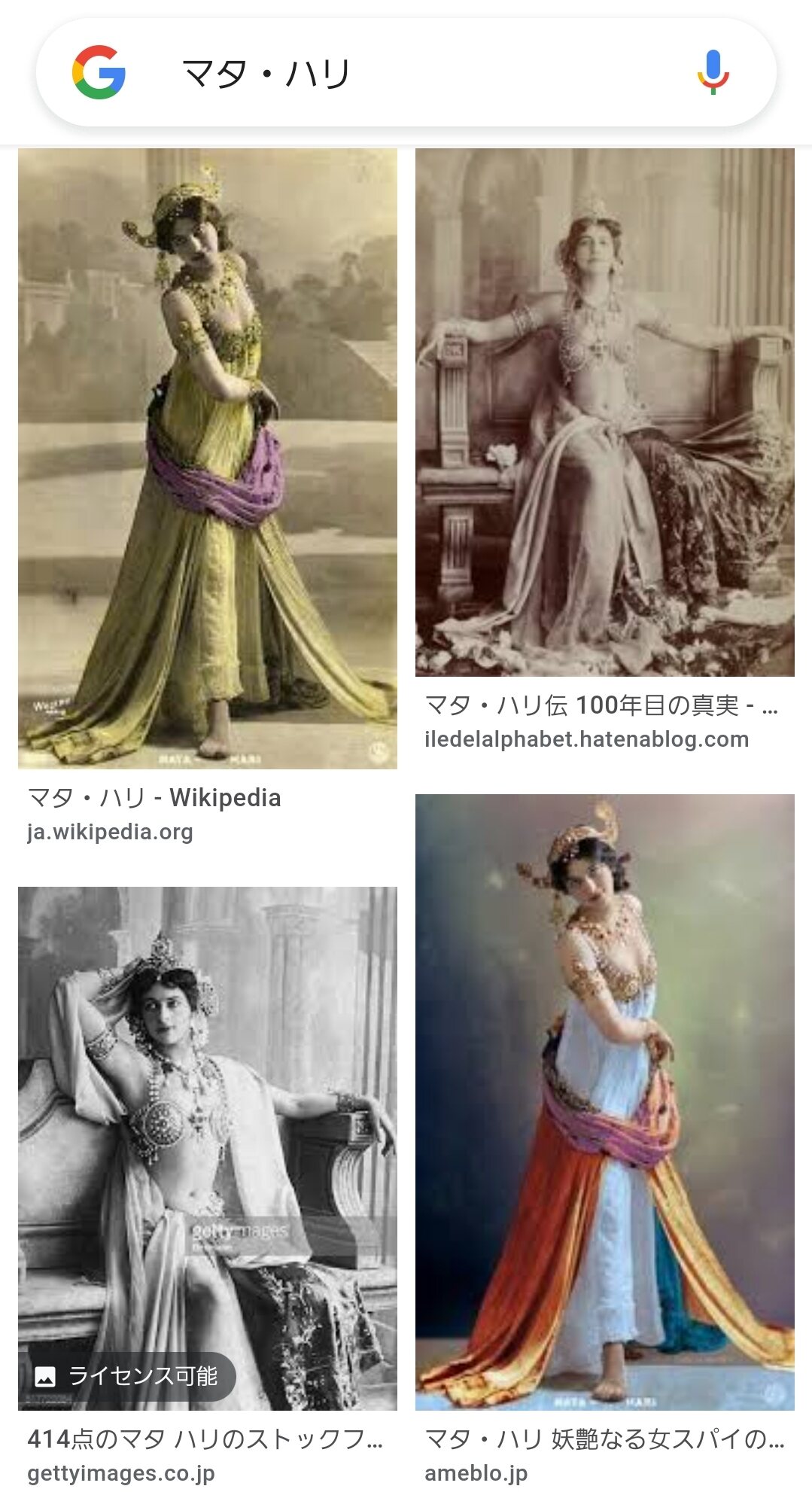
Task: Start voice search with the microphone
Action: pos(712,73)
